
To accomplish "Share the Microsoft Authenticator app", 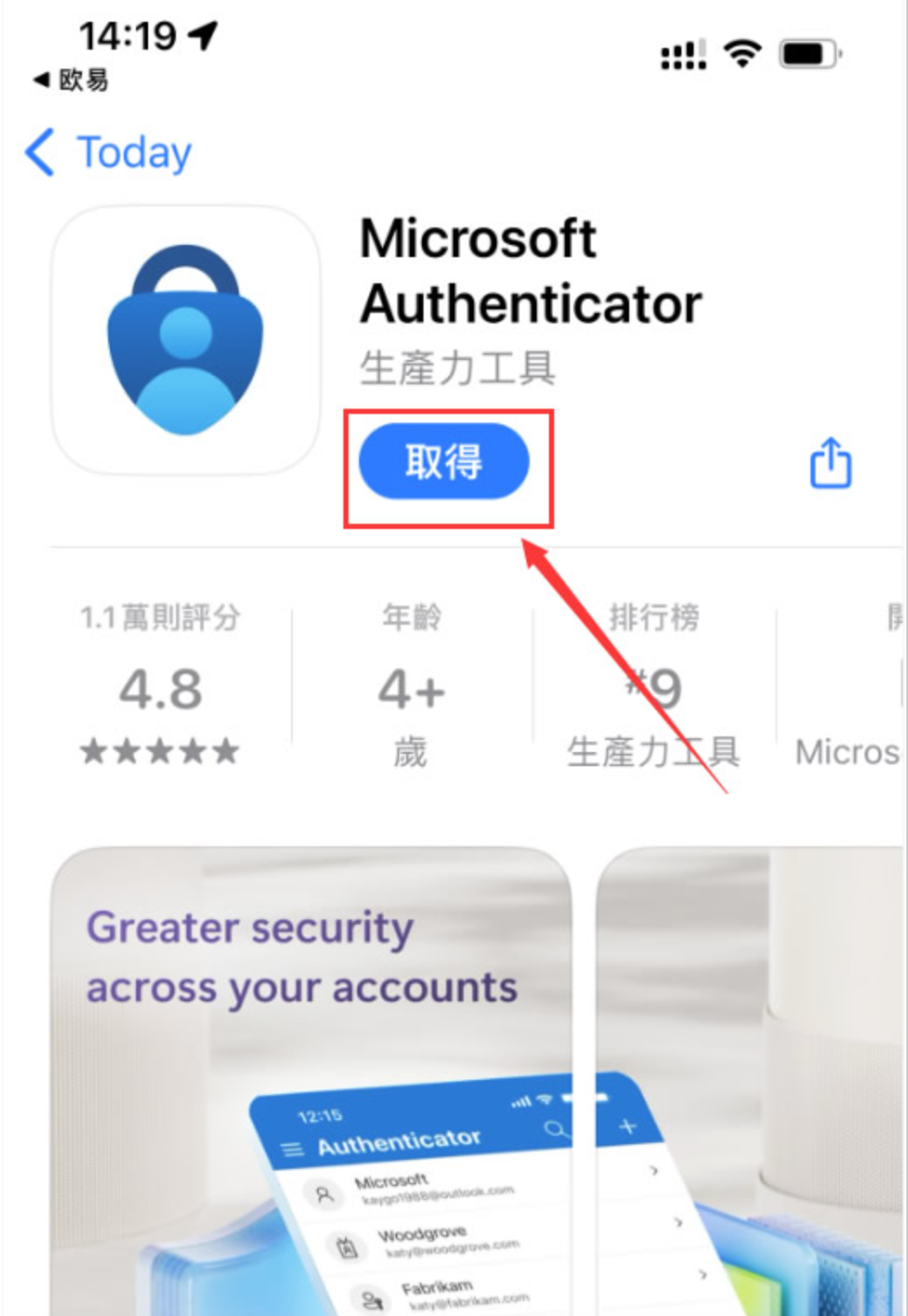I will tap(830, 463).
